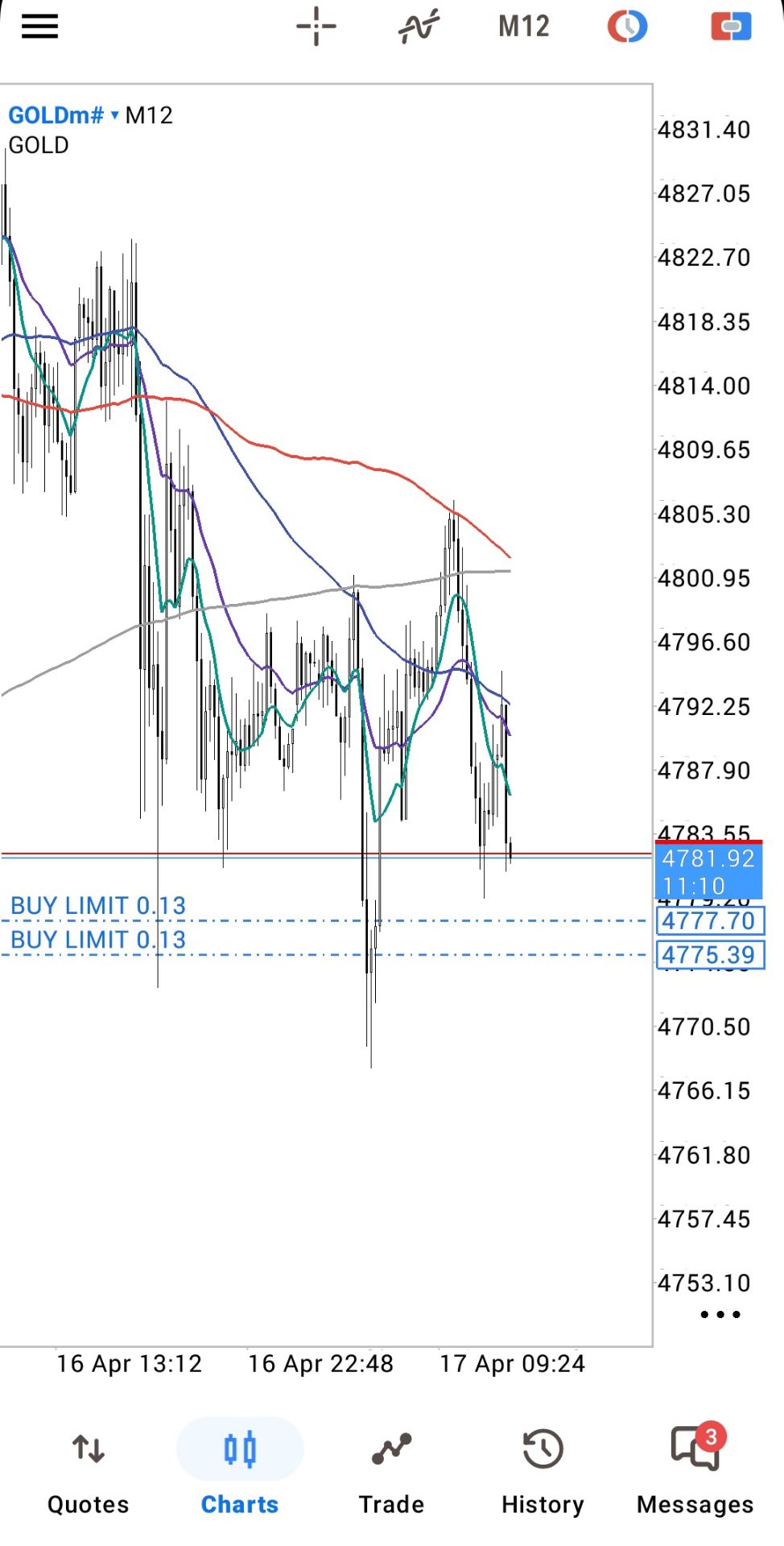Open the new order icon
Viewport: 784px width, 1546px height.
point(731,27)
